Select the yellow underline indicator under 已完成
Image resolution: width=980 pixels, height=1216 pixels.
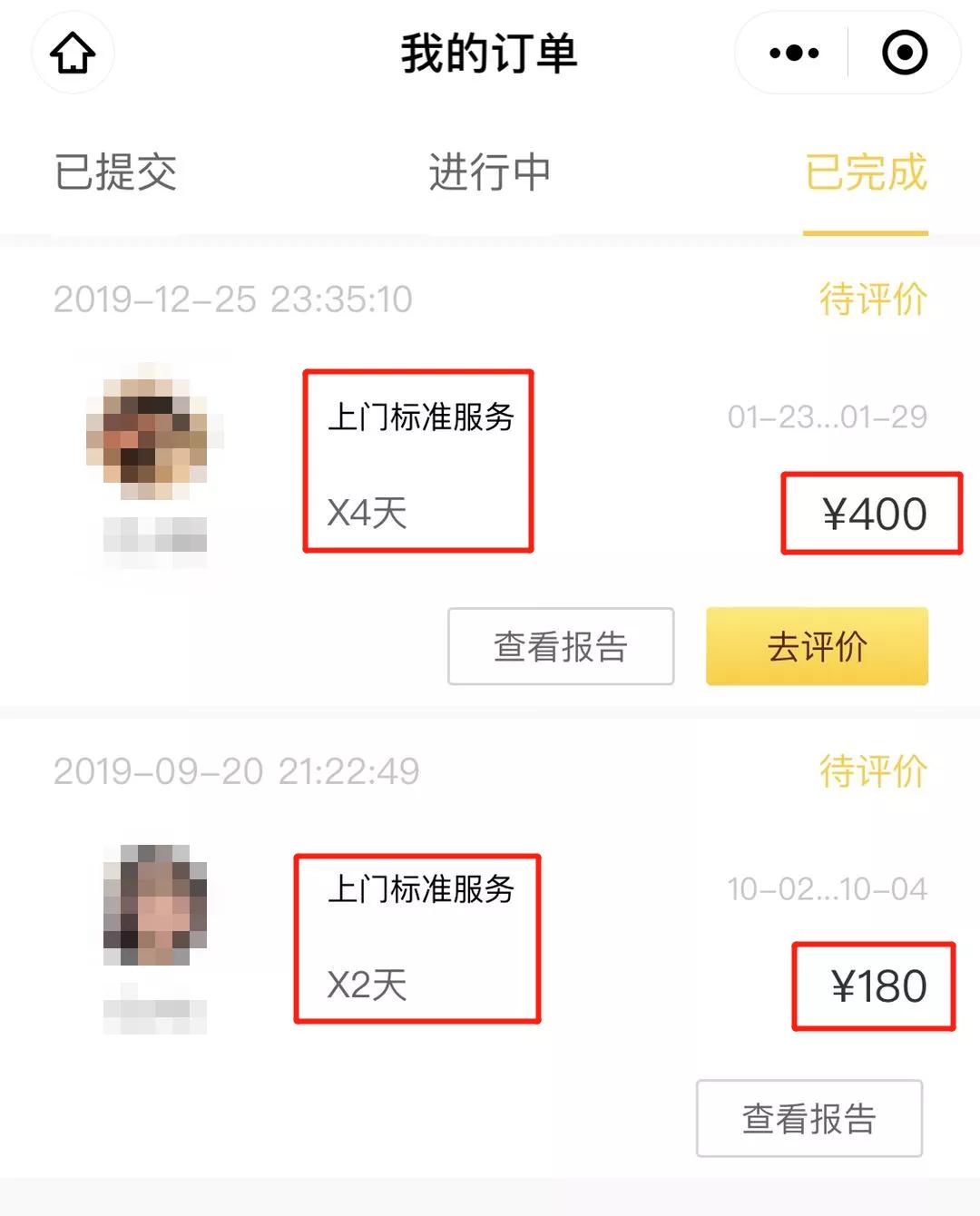coord(866,231)
